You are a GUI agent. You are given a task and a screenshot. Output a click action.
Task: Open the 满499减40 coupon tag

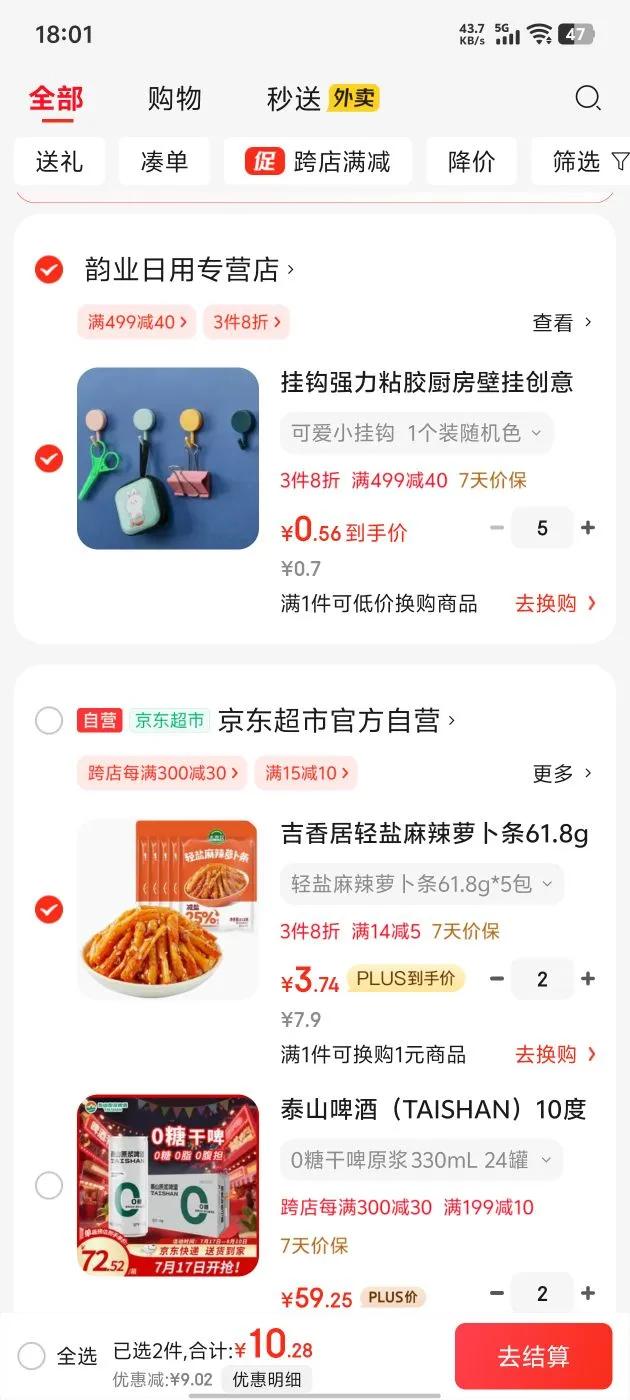137,322
